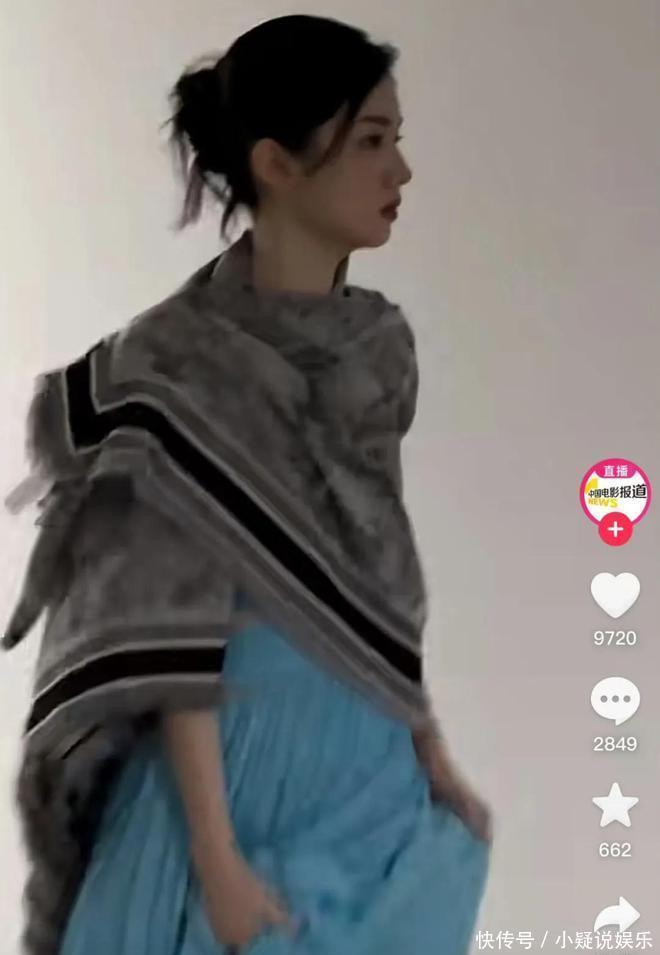
Task: Share this video with the arrow icon
Action: 618,915
